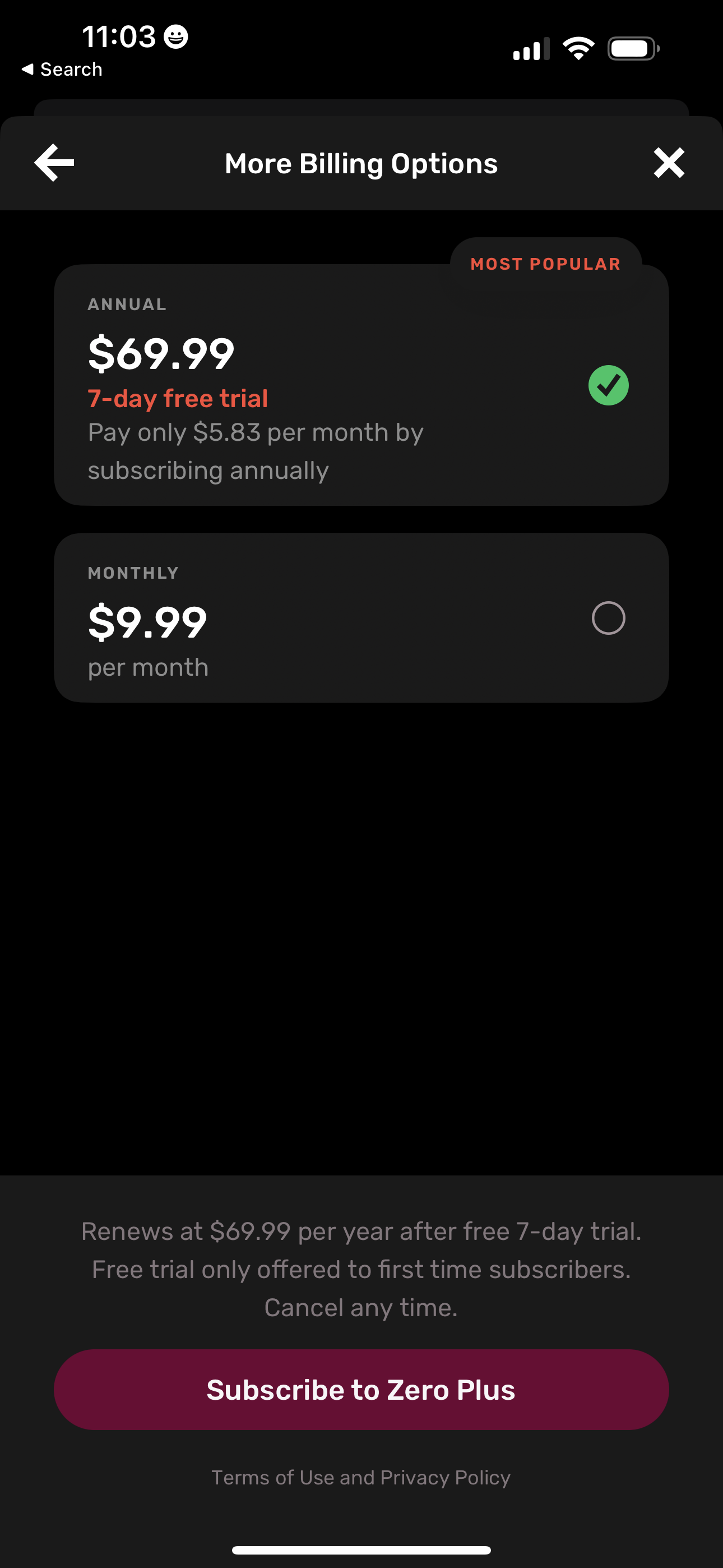Open Terms of Use and Privacy Policy

[361, 1476]
